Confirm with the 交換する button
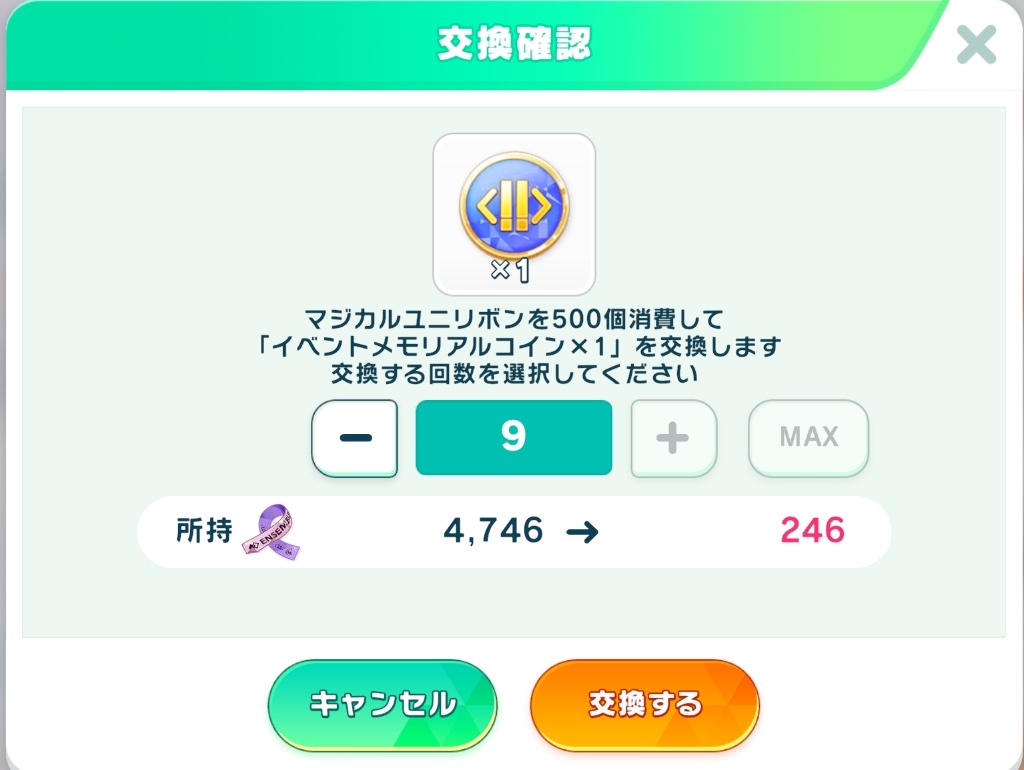 [644, 705]
